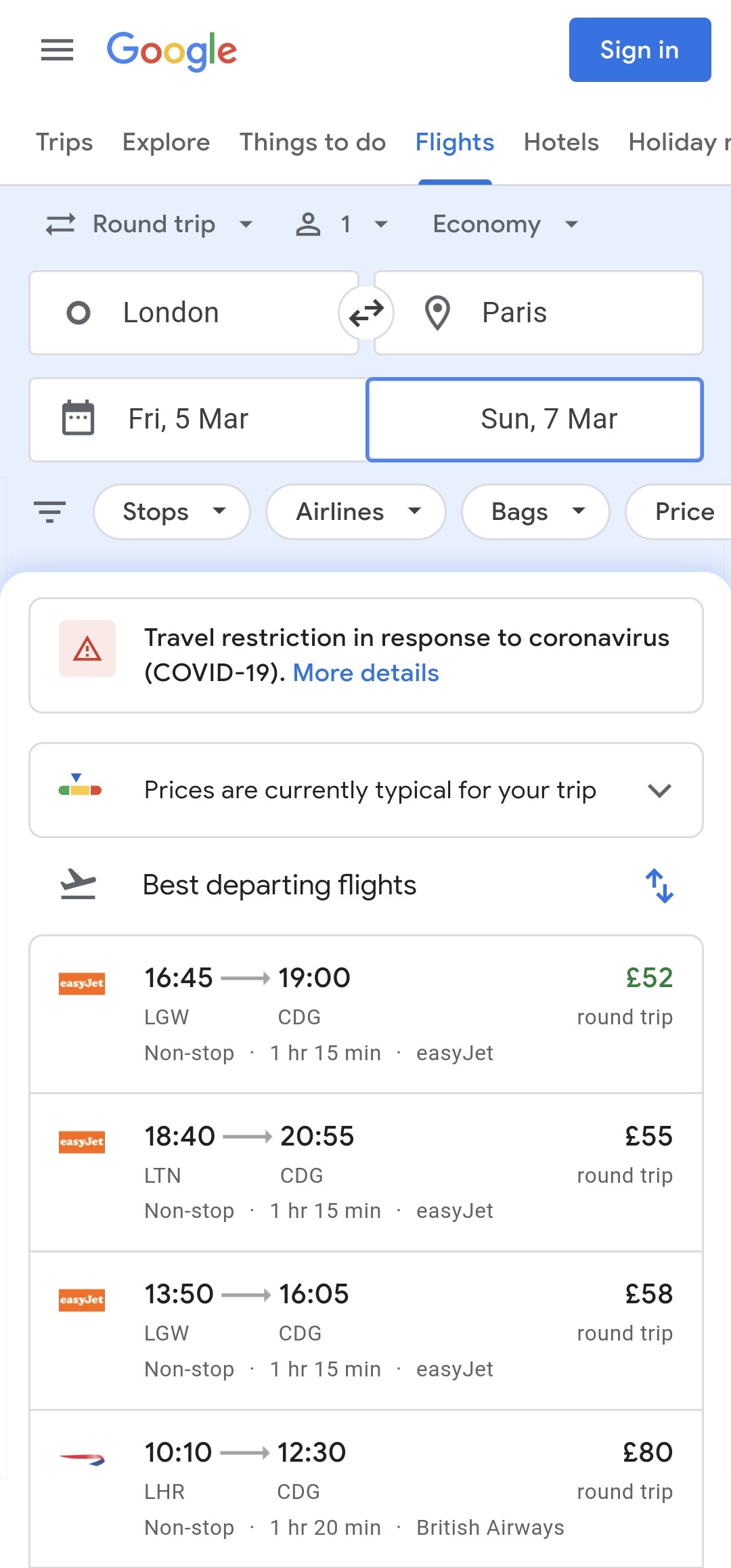Switch to the Hotels tab
The height and width of the screenshot is (1568, 731).
click(x=561, y=142)
